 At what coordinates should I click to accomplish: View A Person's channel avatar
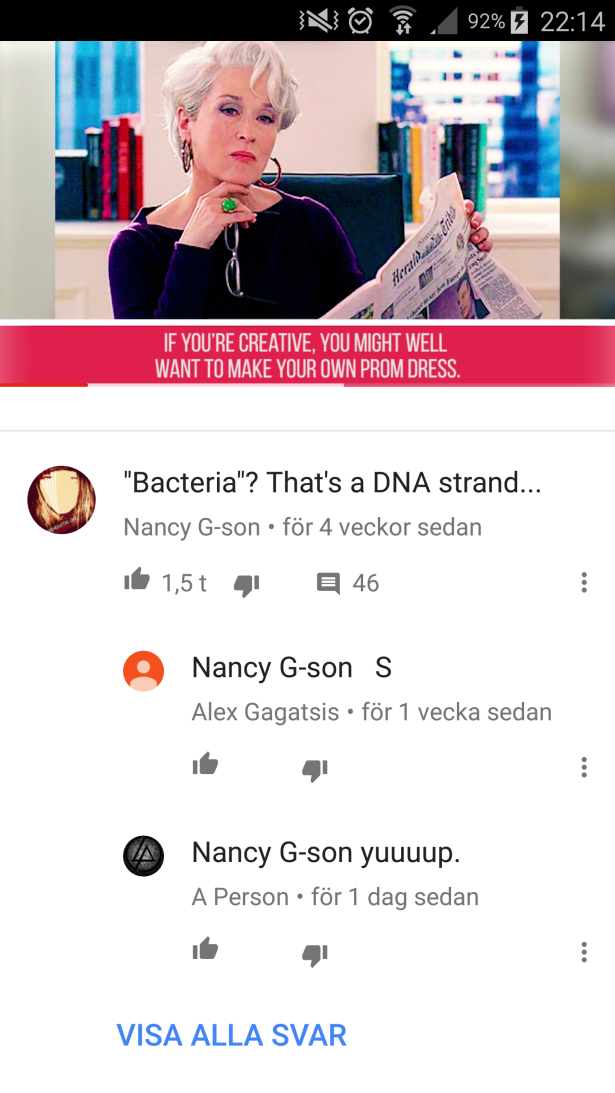click(x=143, y=856)
